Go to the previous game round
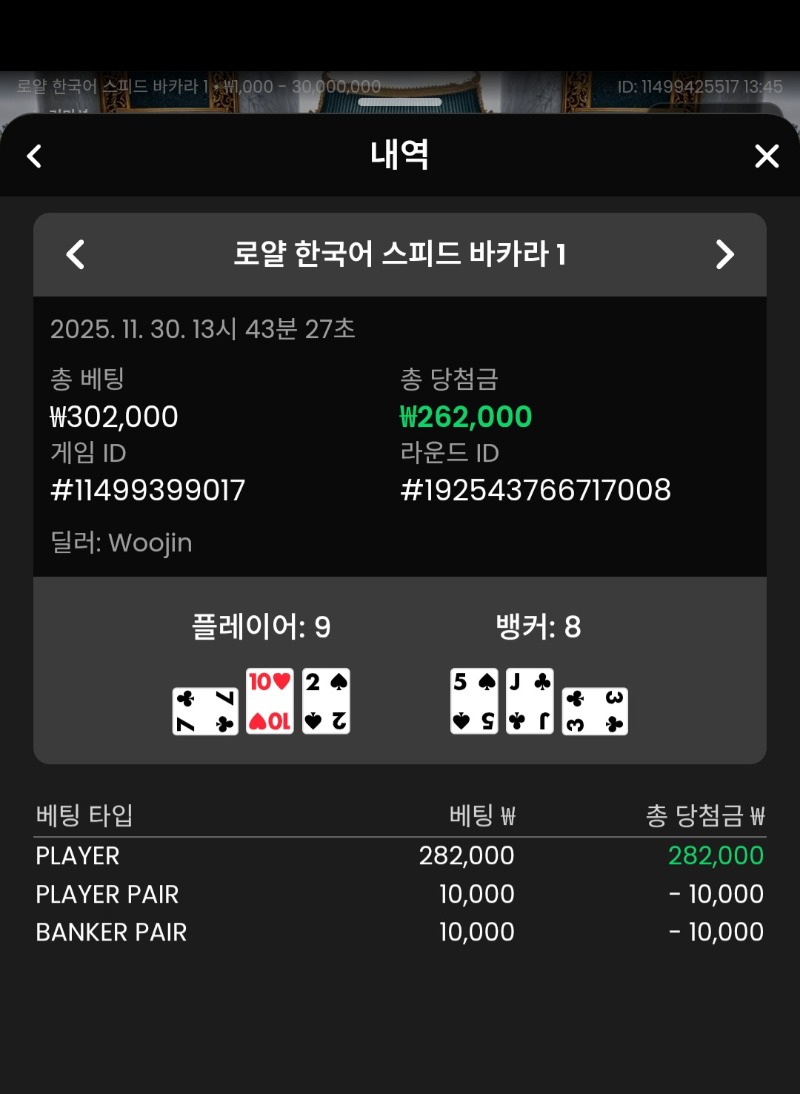This screenshot has width=800, height=1094. 74,255
